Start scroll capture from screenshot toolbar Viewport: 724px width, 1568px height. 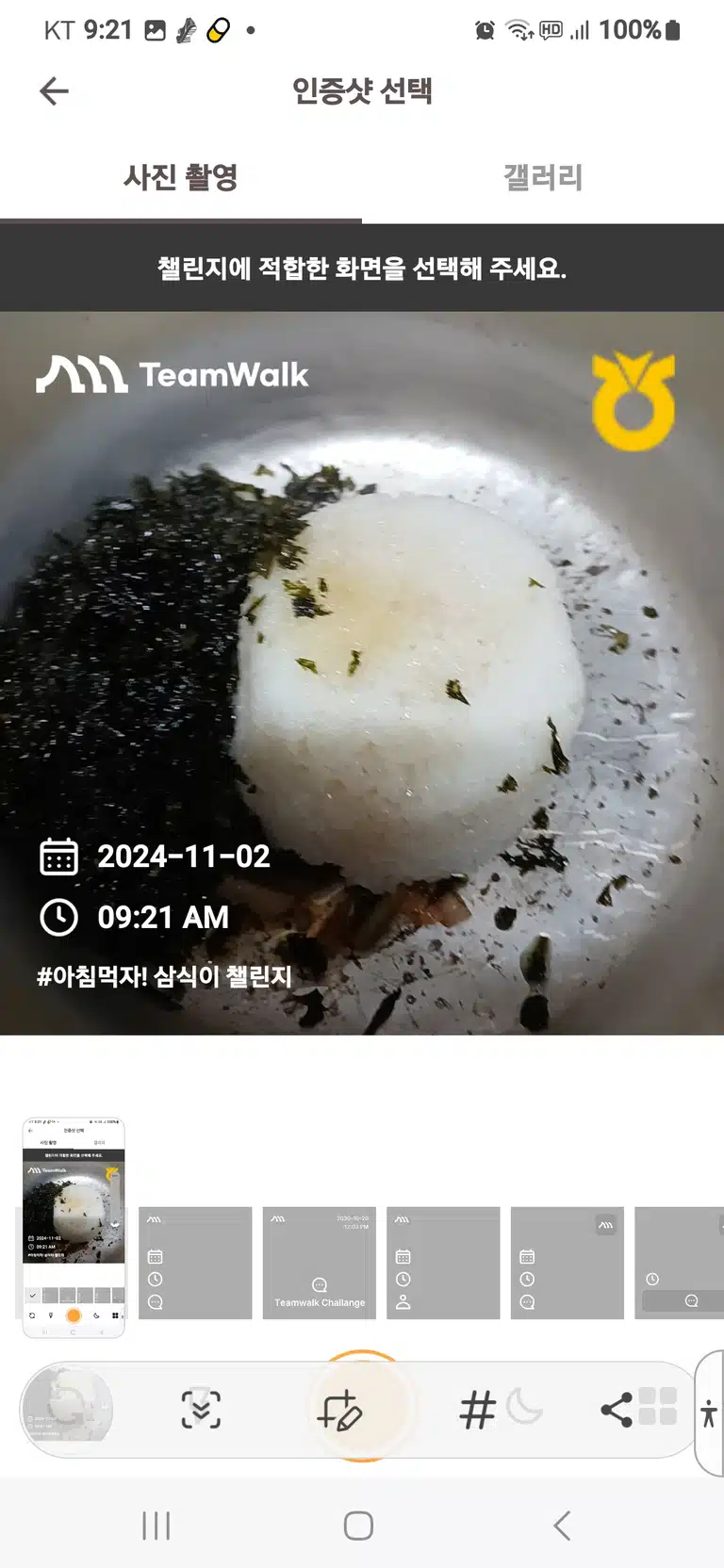201,1410
